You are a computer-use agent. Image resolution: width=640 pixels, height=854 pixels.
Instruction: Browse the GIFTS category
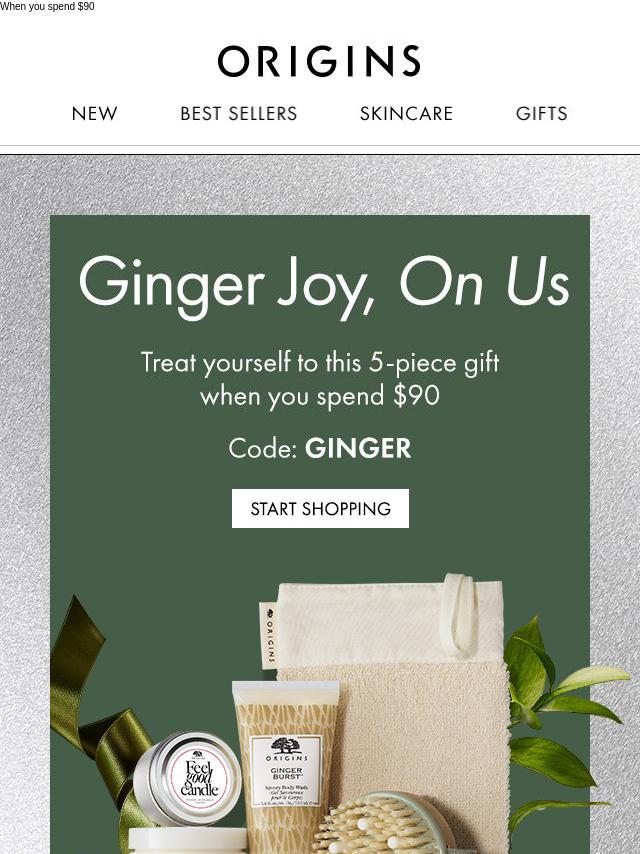coord(541,114)
